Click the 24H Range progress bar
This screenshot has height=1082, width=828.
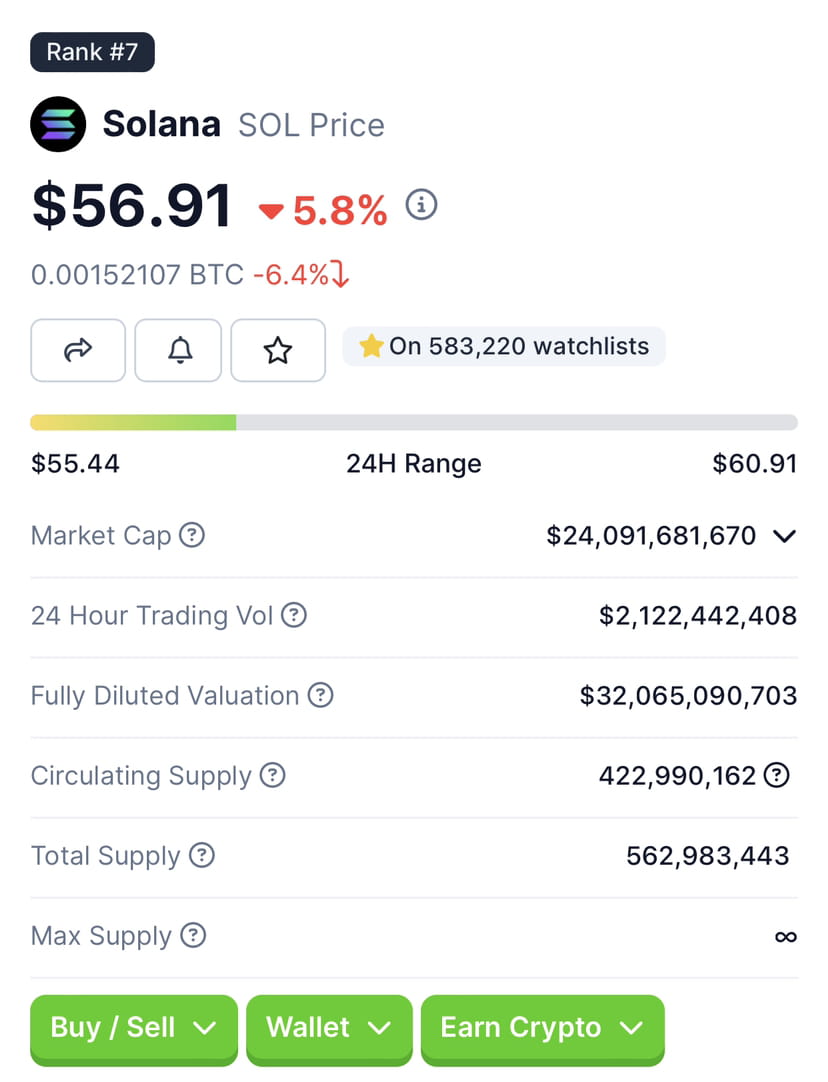pos(413,422)
